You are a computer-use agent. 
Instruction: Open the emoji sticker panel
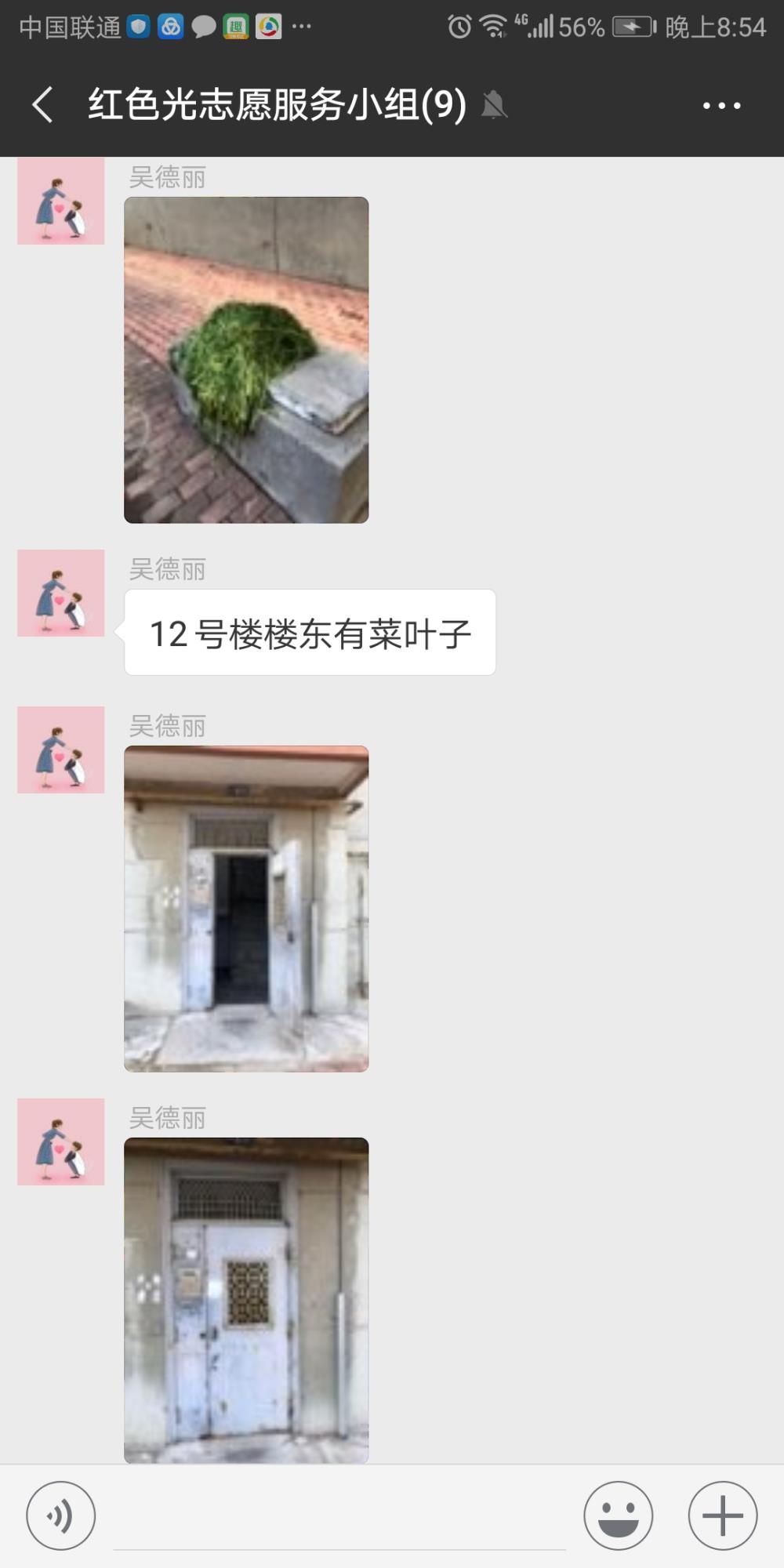[618, 1515]
